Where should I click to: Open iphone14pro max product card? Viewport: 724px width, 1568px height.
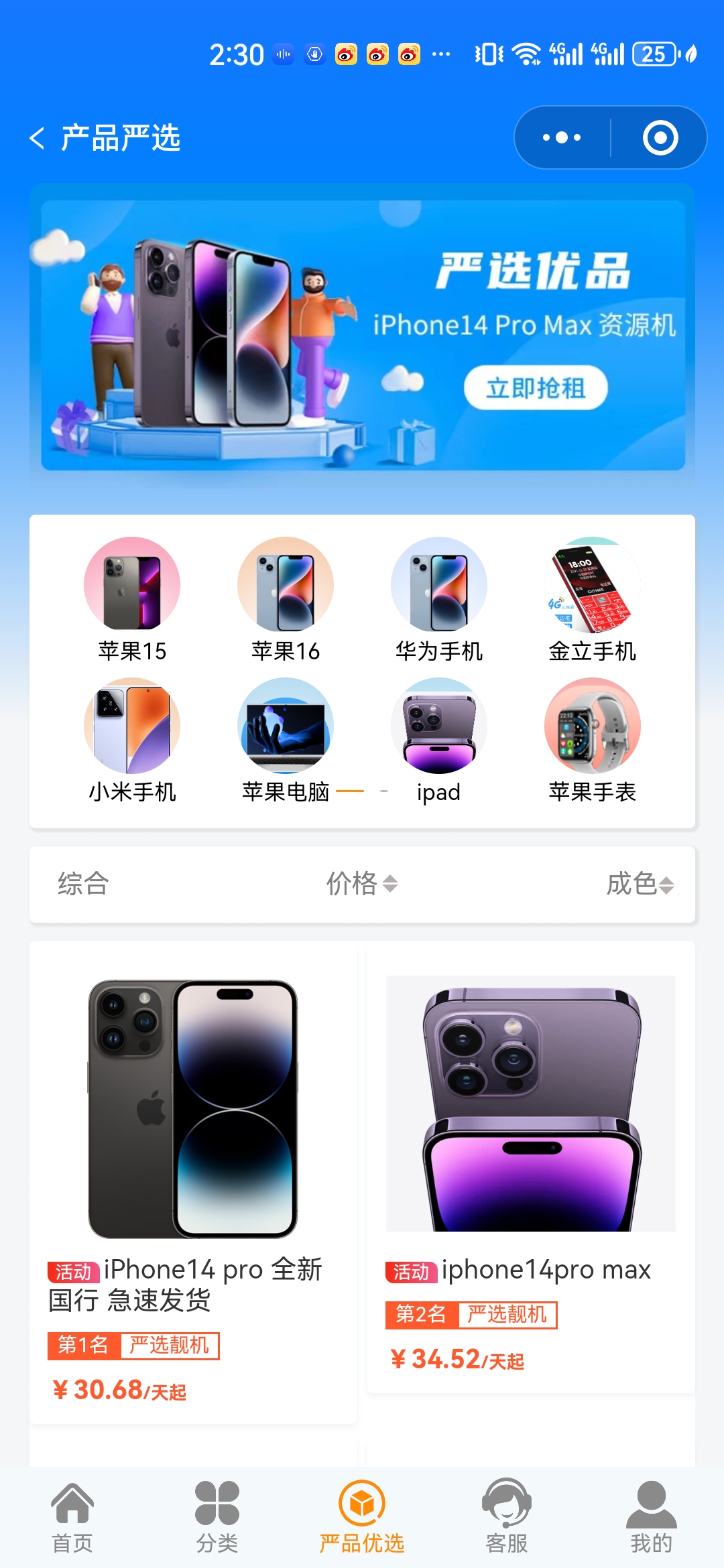[531, 1167]
